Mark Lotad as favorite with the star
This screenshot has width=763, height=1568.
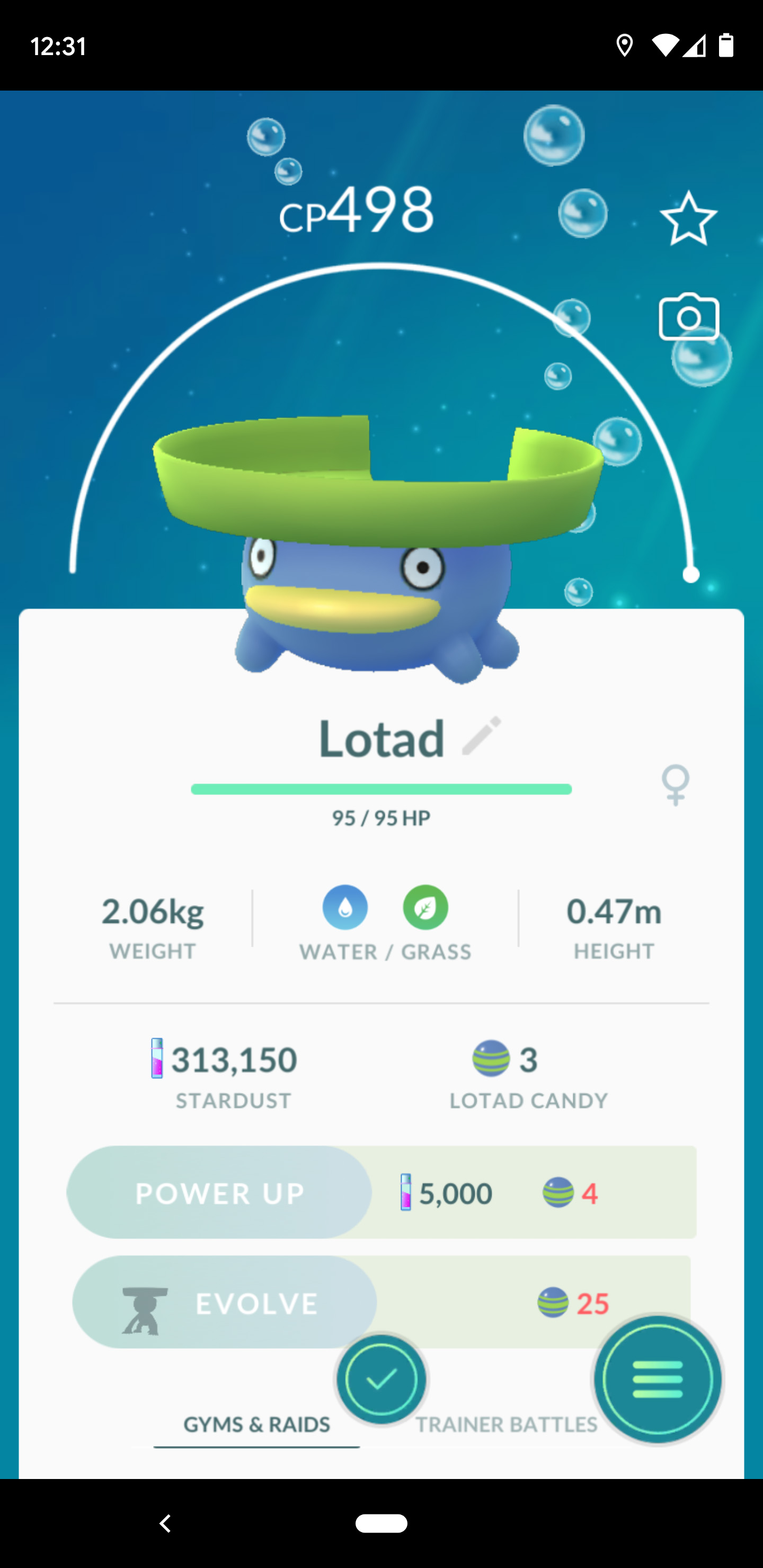688,219
